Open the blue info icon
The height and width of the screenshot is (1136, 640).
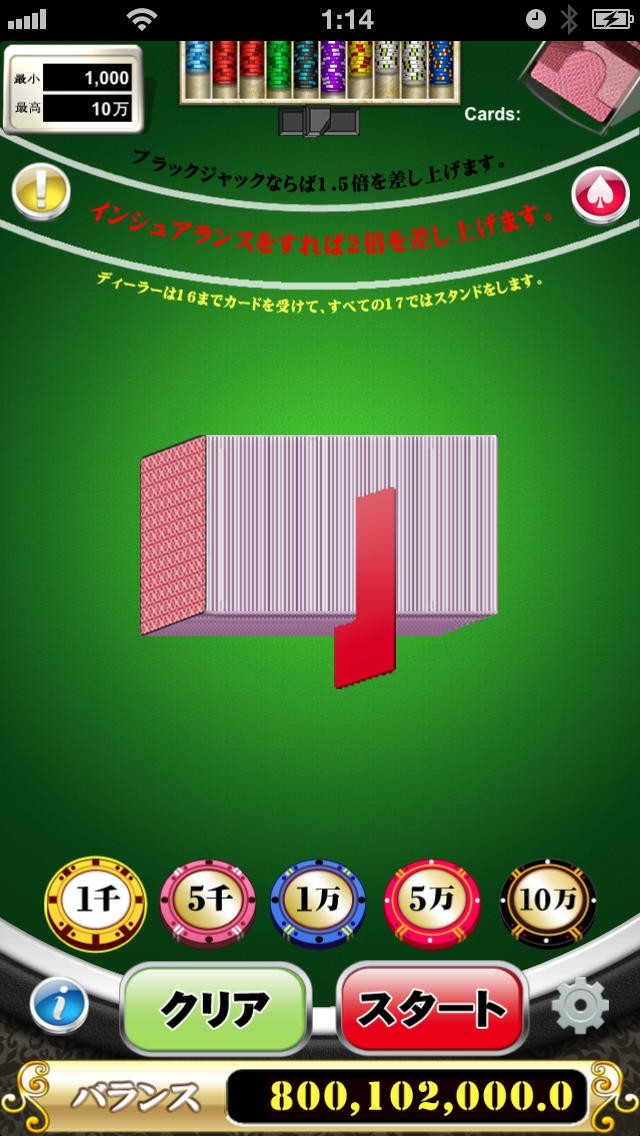click(x=59, y=1005)
